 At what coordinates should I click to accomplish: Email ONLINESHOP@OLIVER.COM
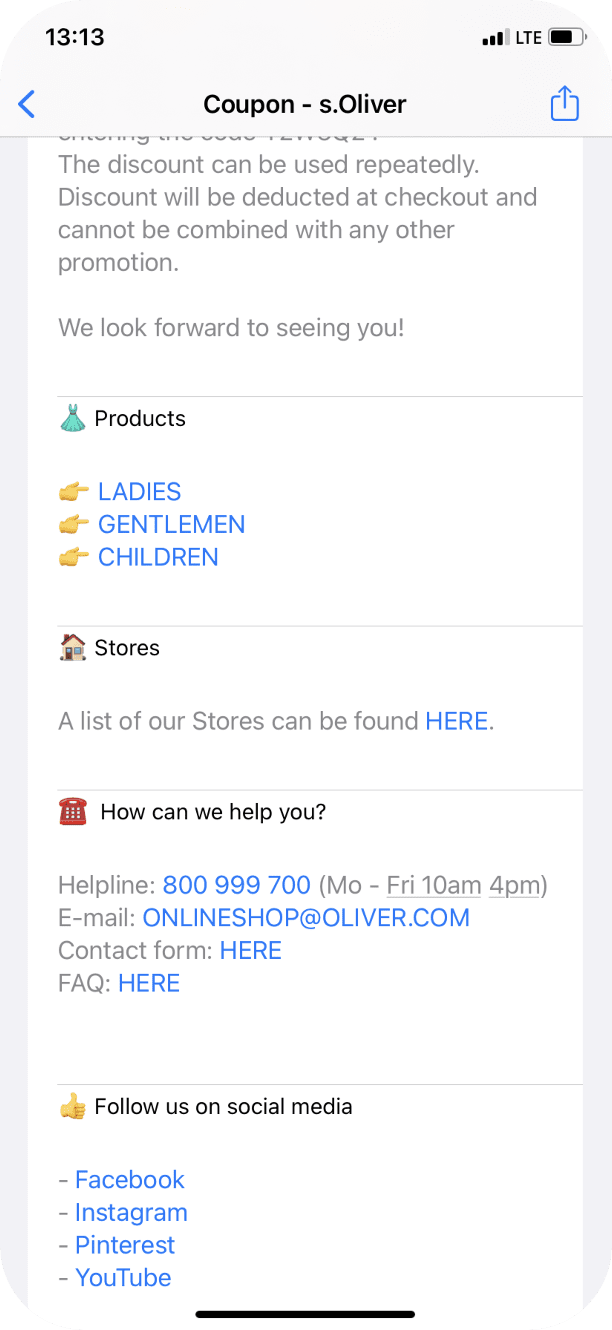click(x=306, y=918)
